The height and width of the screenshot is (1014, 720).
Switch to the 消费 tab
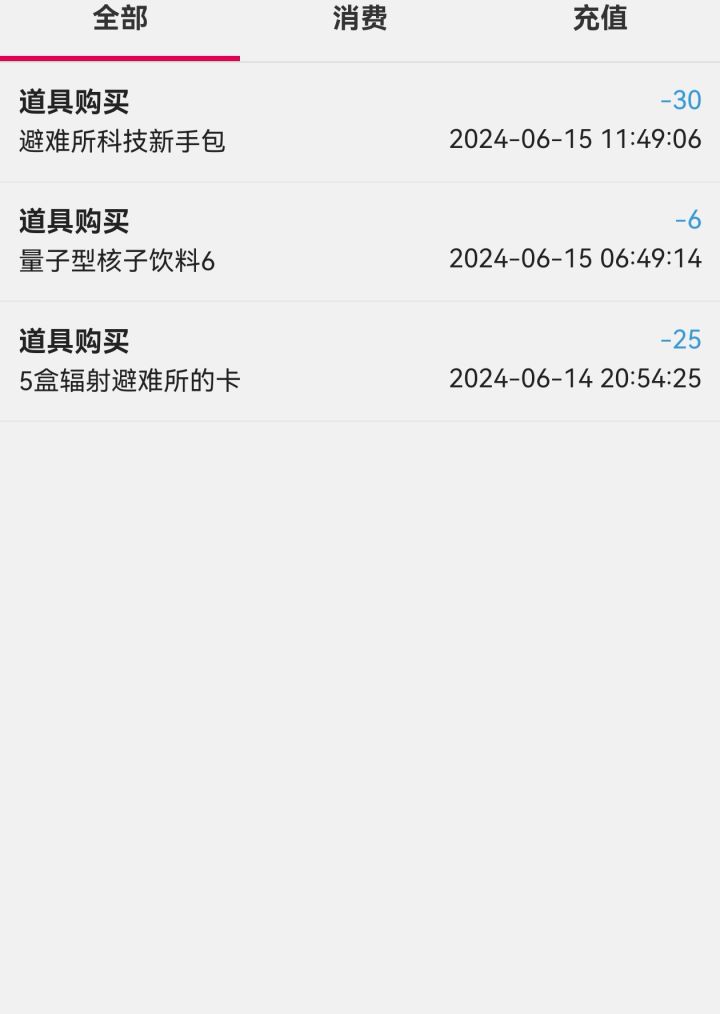360,20
